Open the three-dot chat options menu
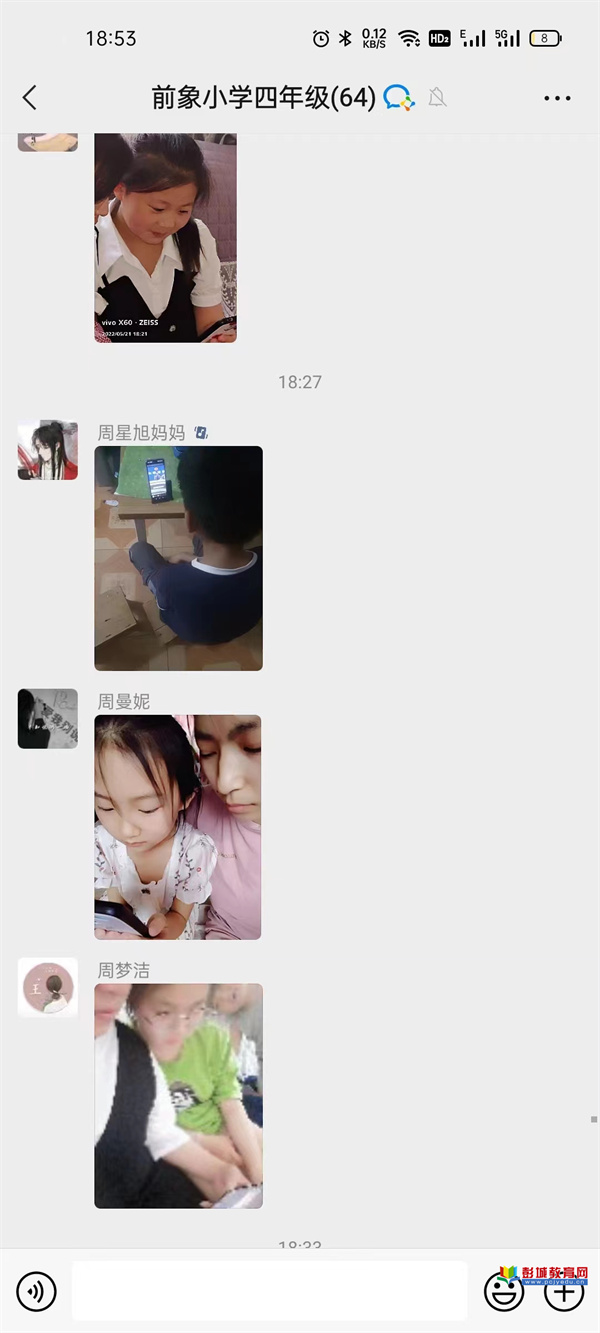Image resolution: width=600 pixels, height=1333 pixels. 557,98
